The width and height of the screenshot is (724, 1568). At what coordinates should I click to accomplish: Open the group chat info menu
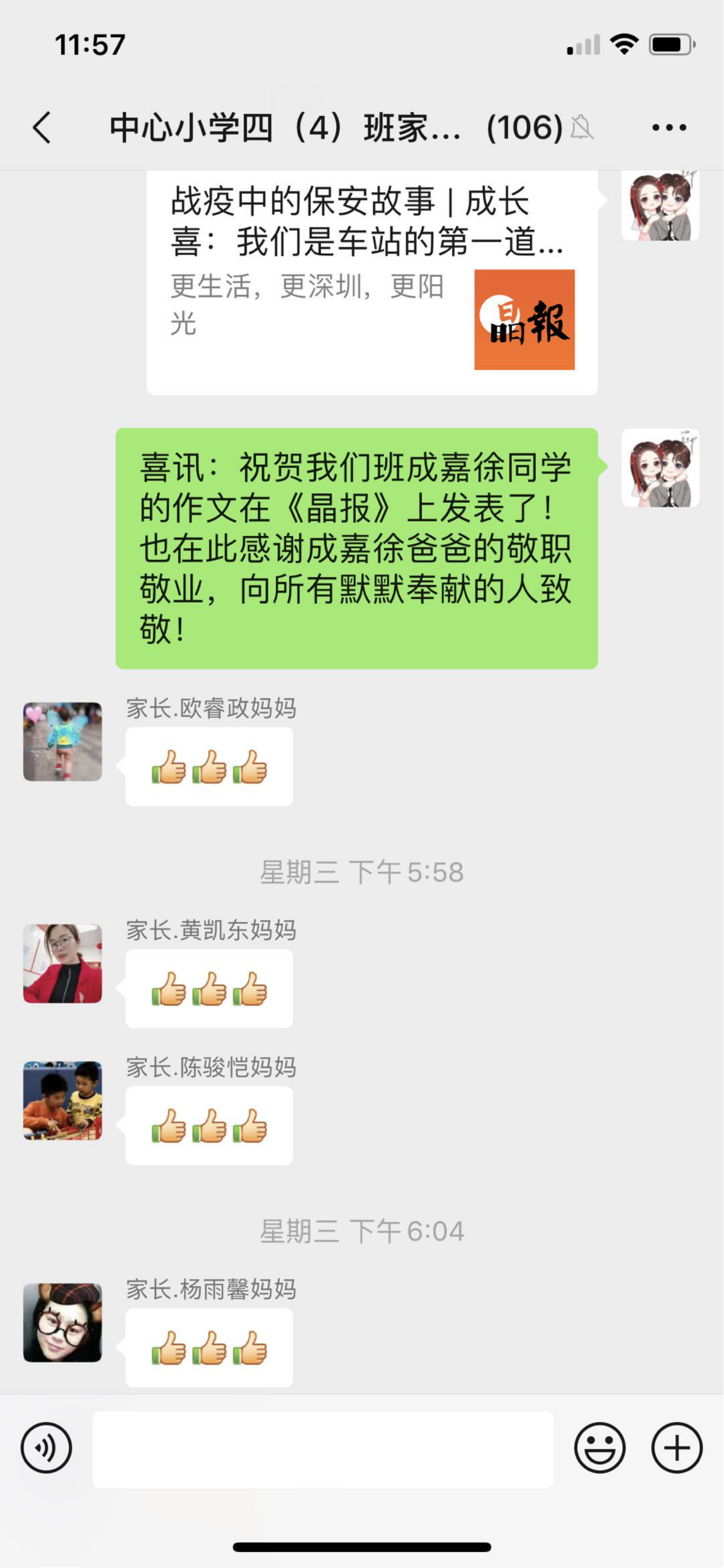pyautogui.click(x=669, y=128)
